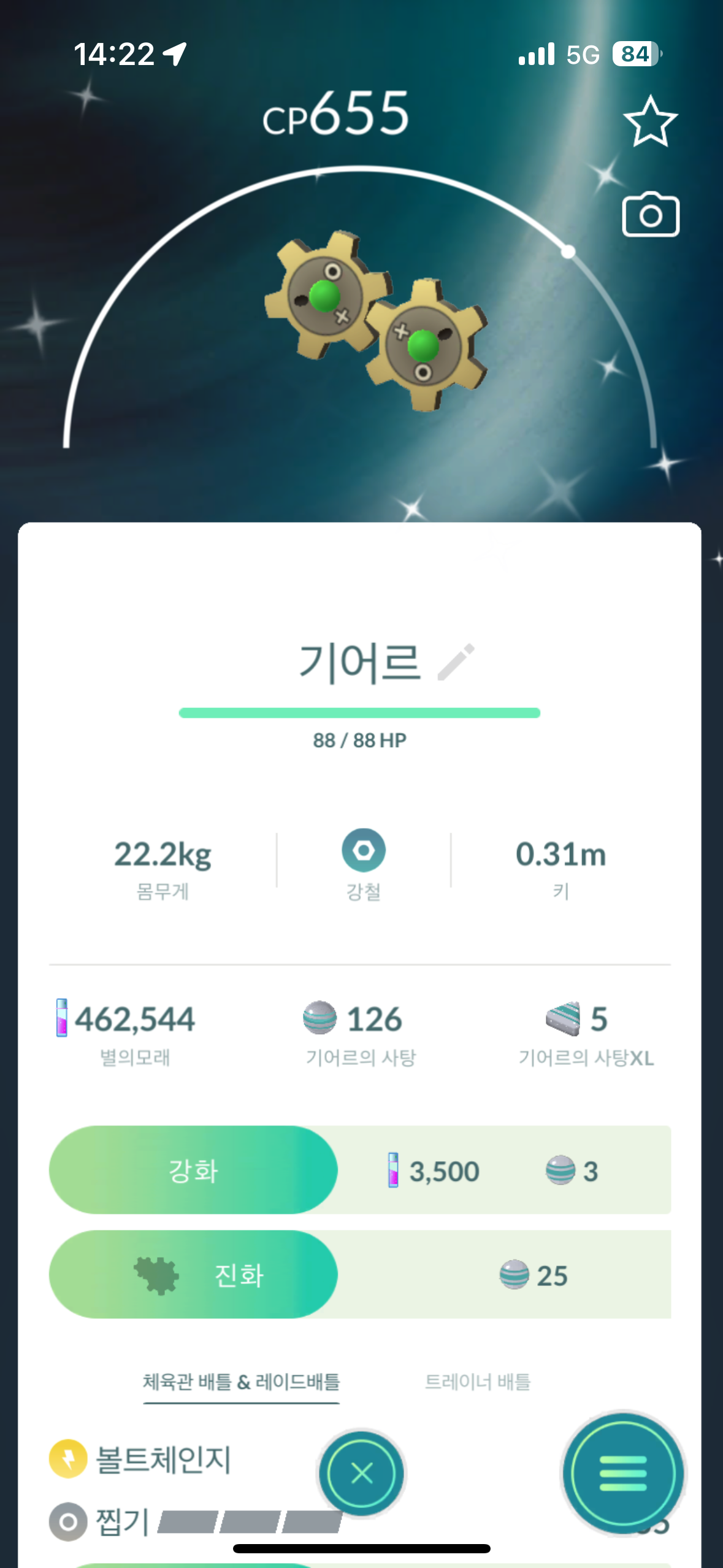Open the round three-line menu button
Viewport: 723px width, 1568px height.
[623, 1472]
